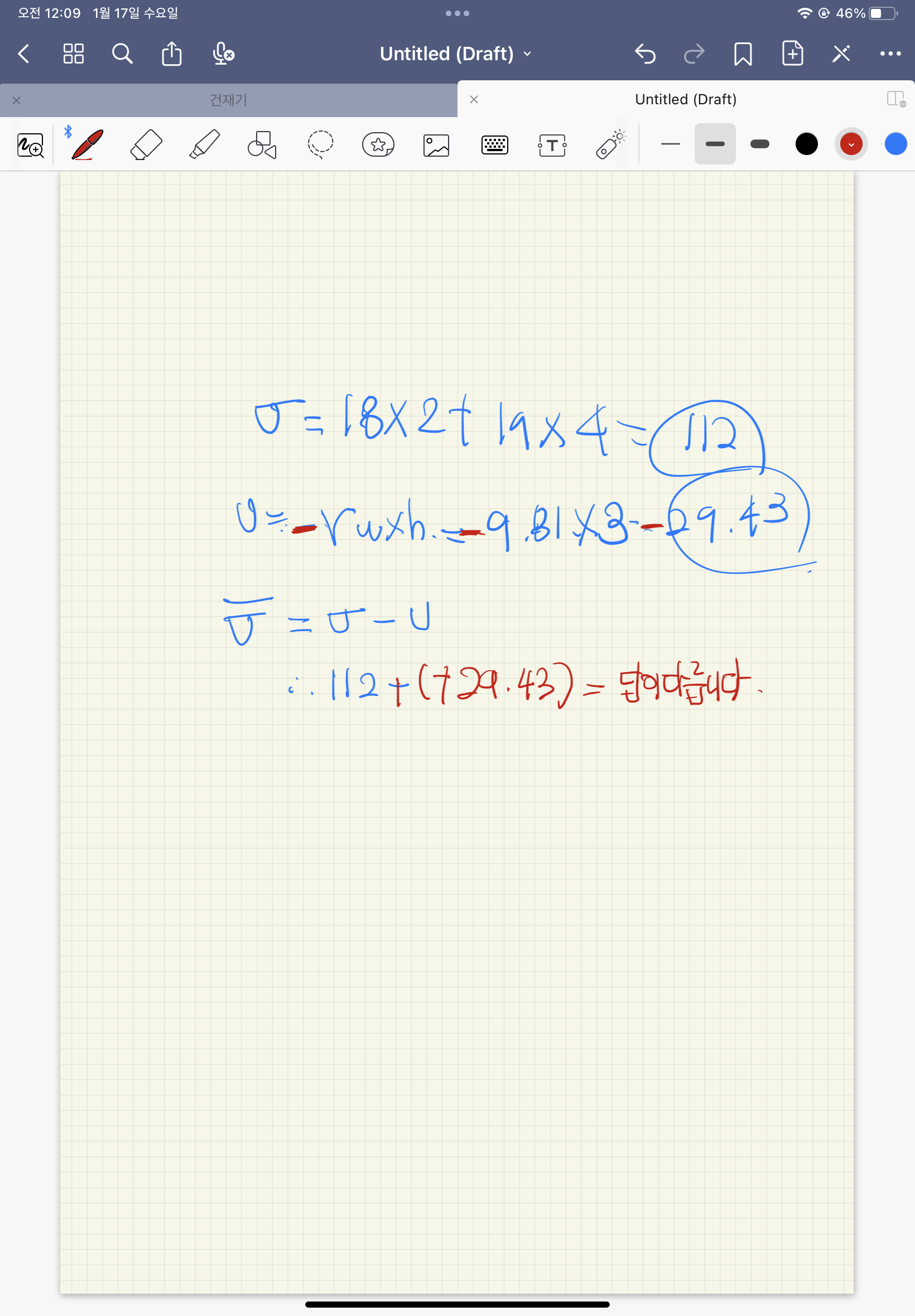Screen dimensions: 915x1316
Task: Open the share and export menu
Action: (171, 54)
